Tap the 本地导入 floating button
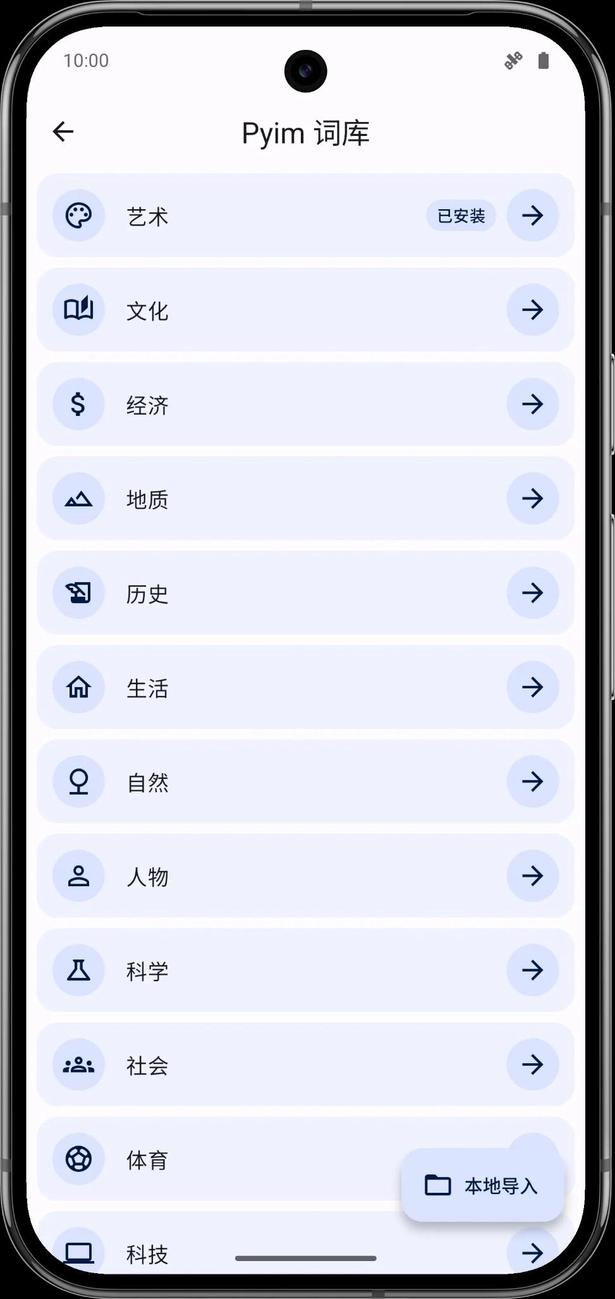This screenshot has height=1299, width=615. [x=483, y=1186]
